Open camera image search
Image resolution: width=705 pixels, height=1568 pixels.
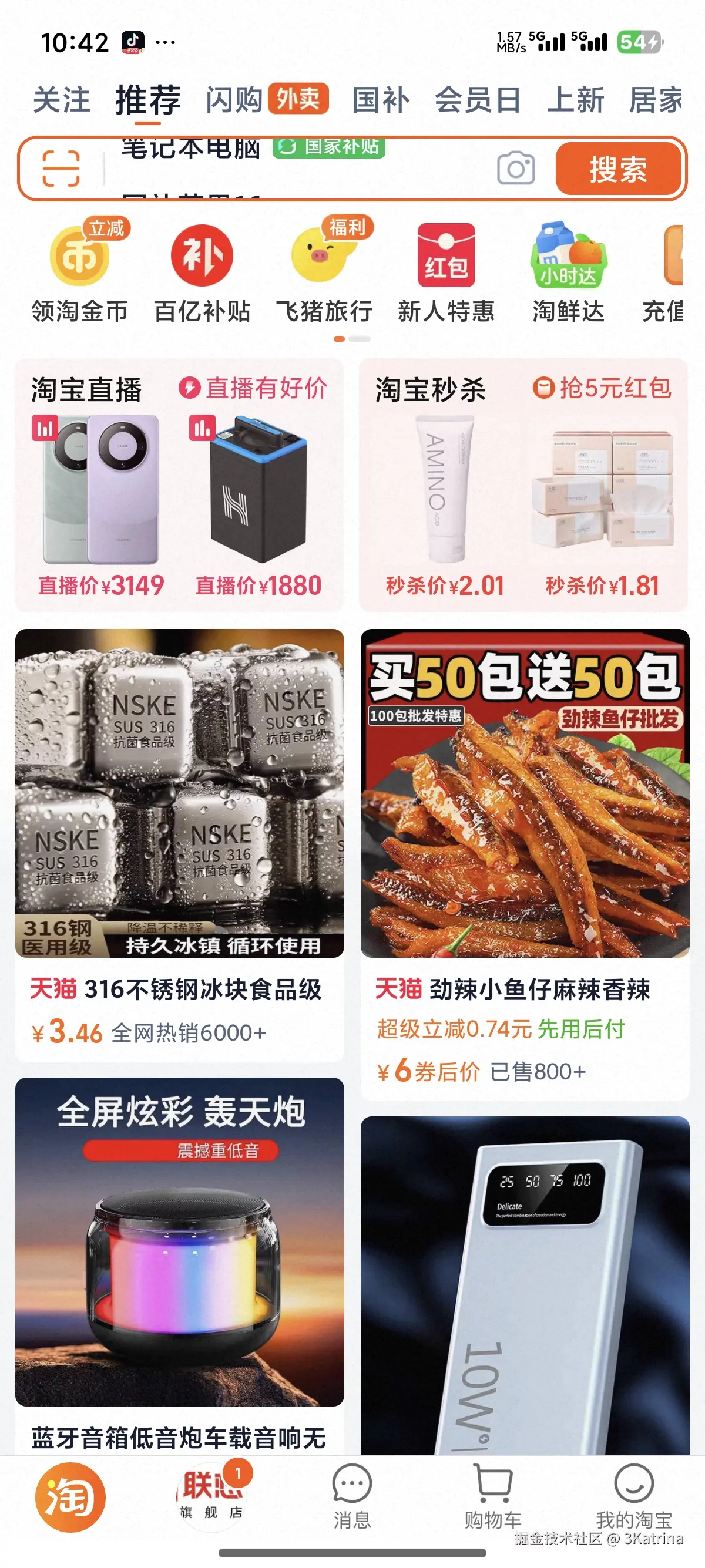(516, 168)
